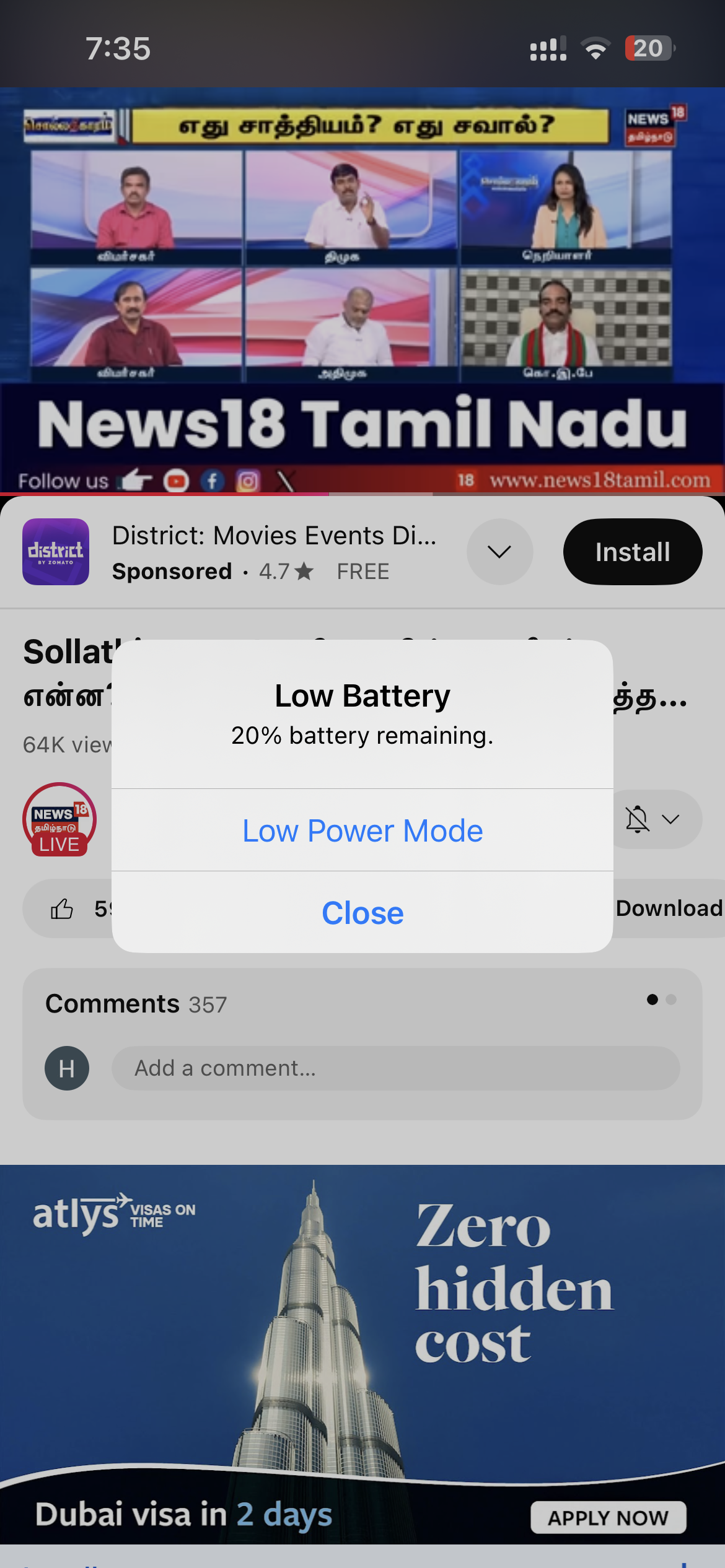Tap the News18 Tamil Nadu video player

tap(362, 291)
